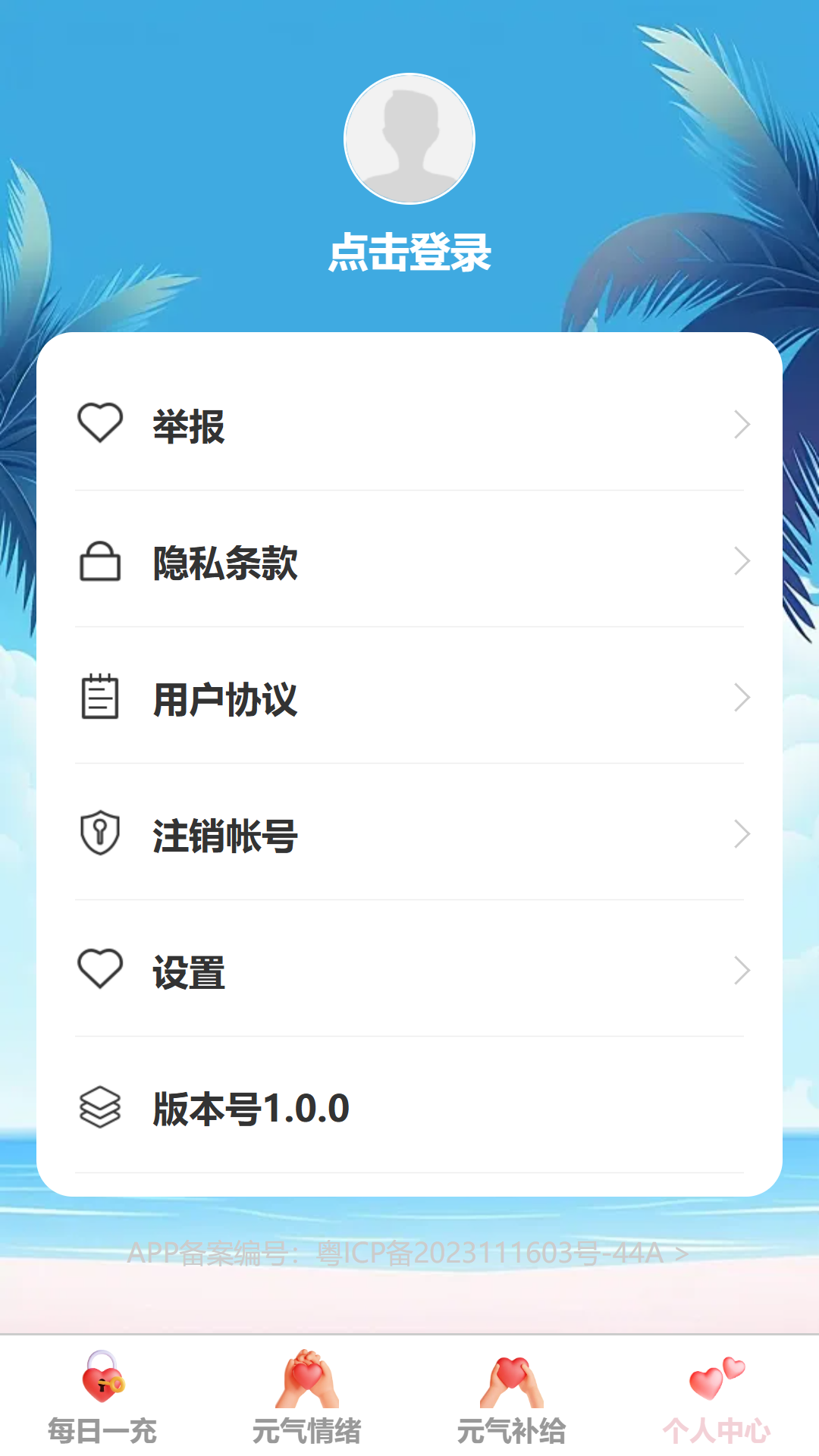Switch to the 元气补给 tab
Screen dimensions: 819x1456
512,1397
